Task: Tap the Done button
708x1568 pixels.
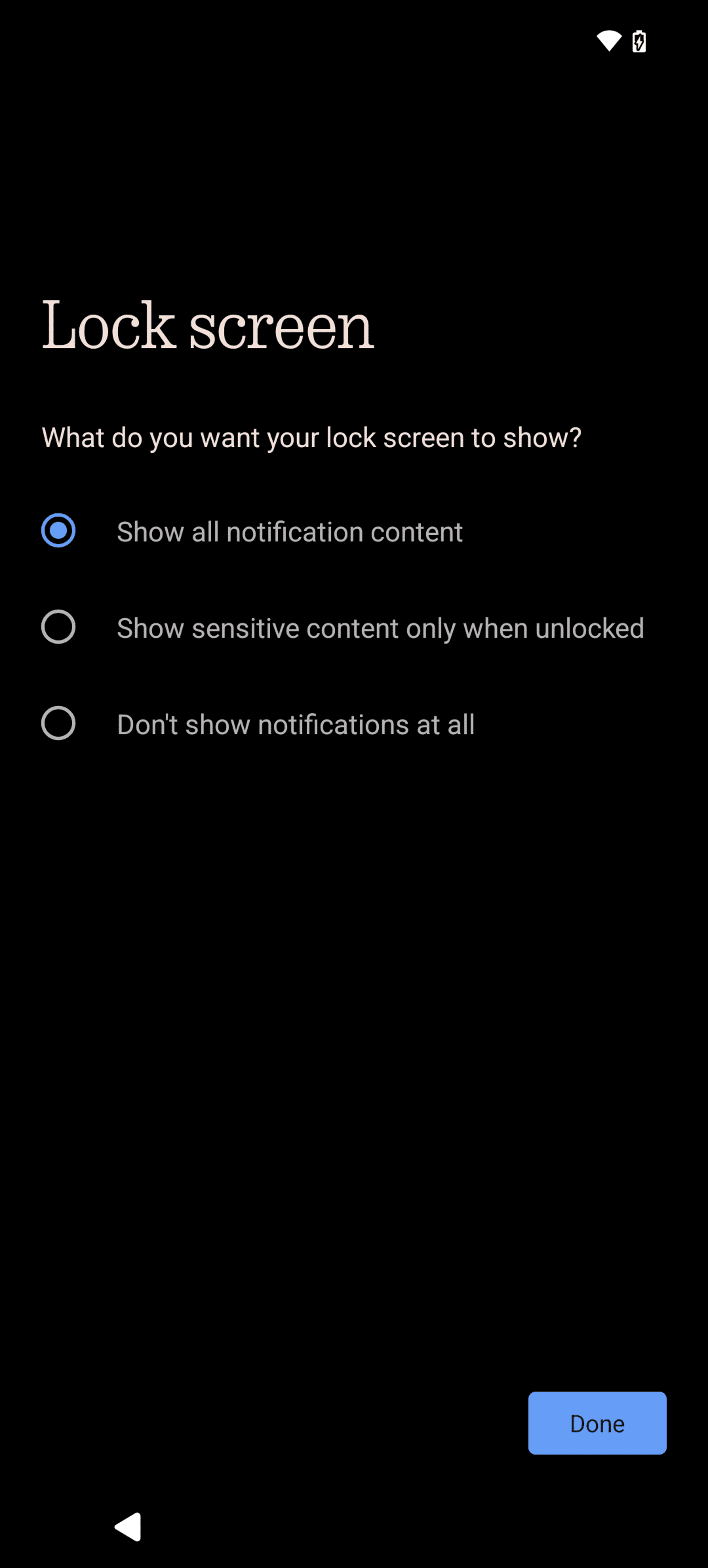Action: coord(597,1423)
